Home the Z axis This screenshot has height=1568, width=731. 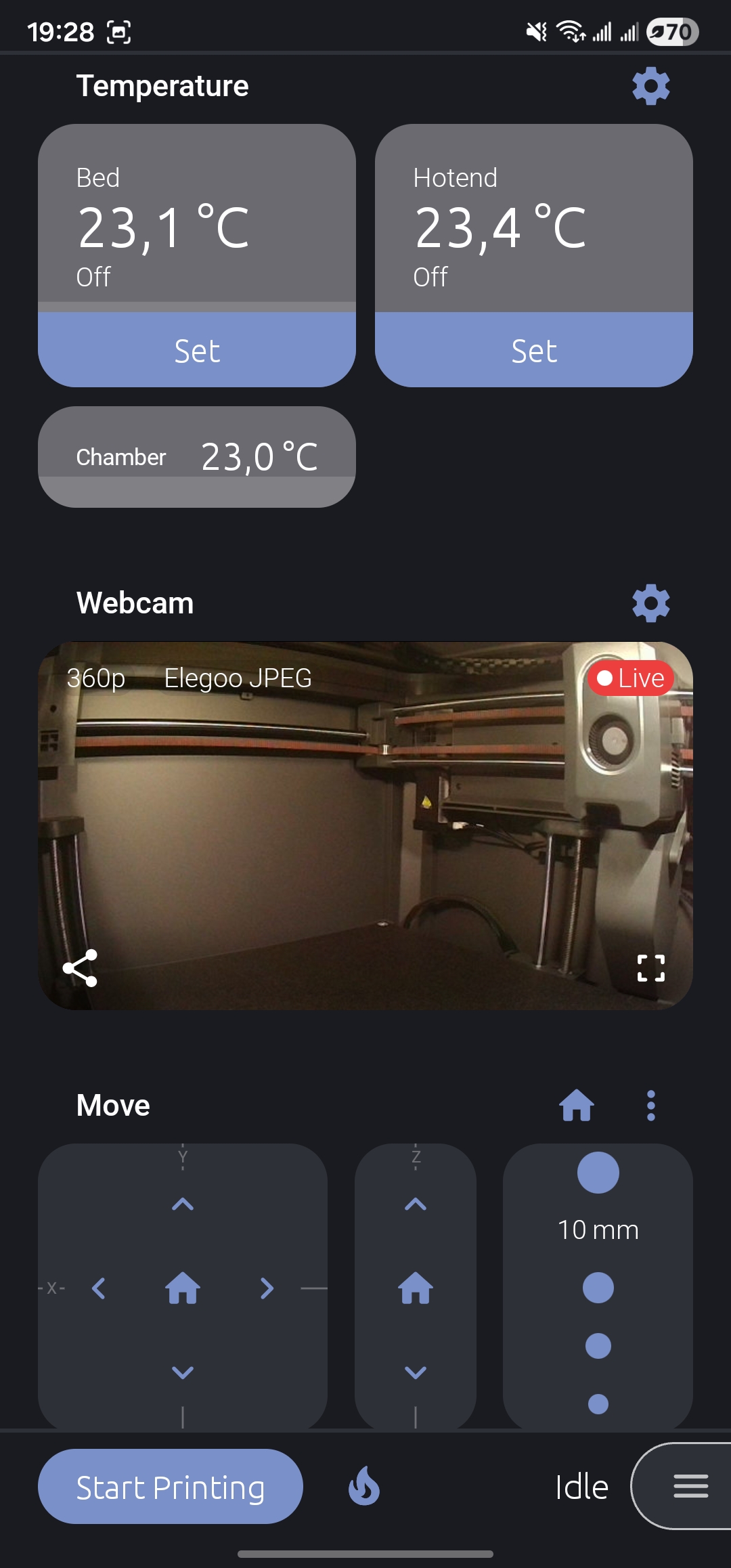point(415,1288)
